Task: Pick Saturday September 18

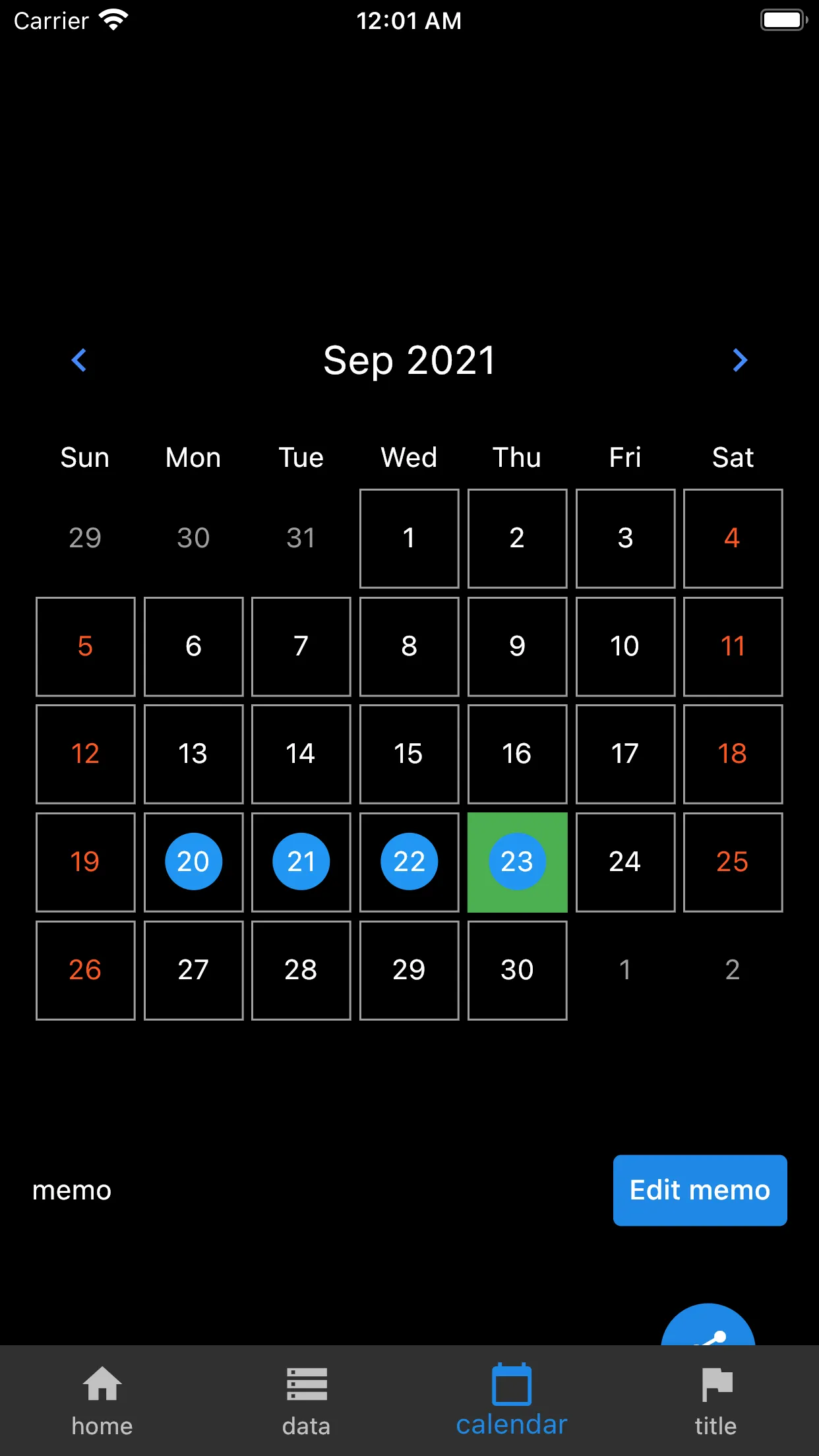Action: [x=733, y=754]
